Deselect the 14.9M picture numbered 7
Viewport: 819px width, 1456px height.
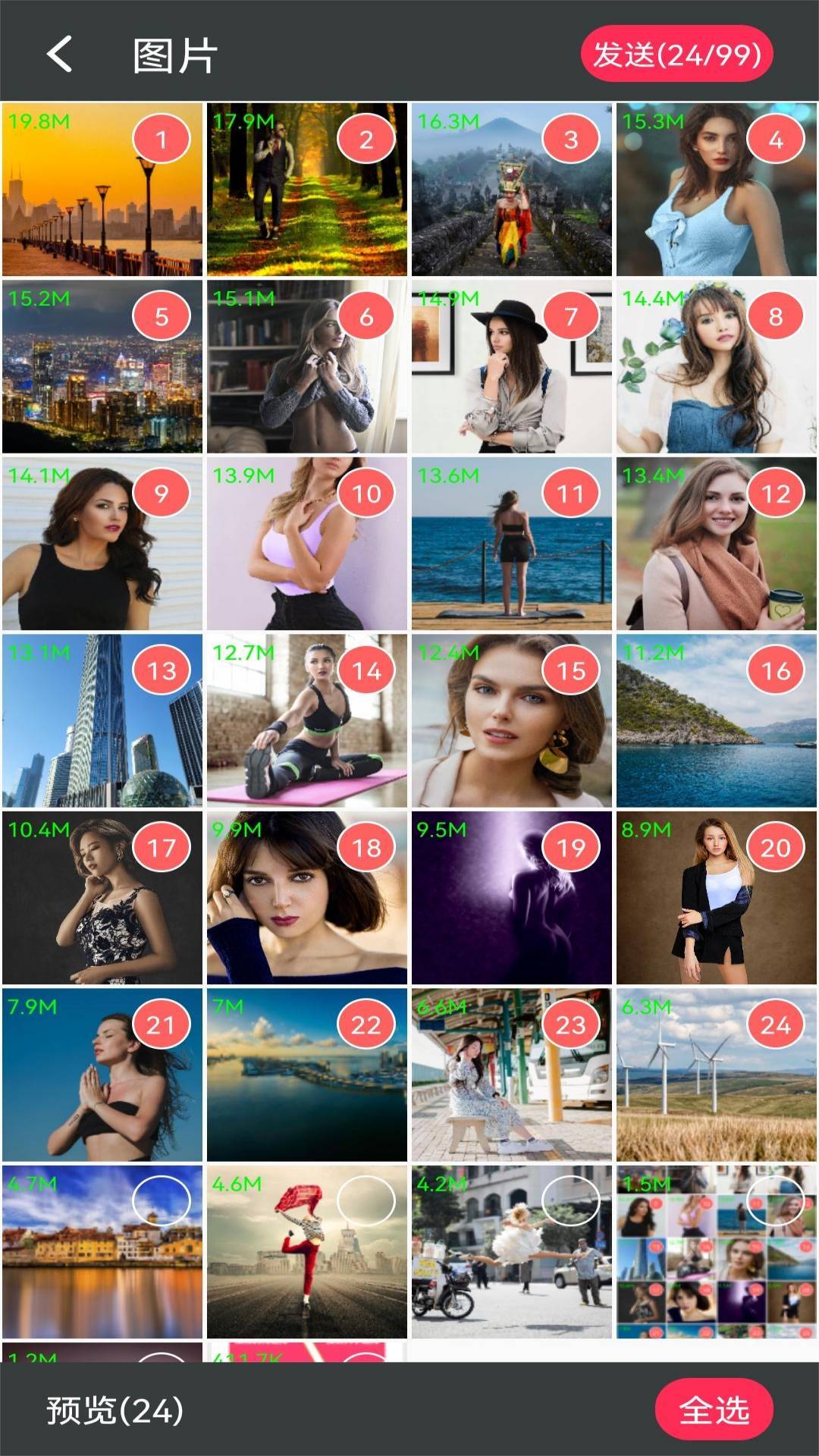(x=570, y=317)
